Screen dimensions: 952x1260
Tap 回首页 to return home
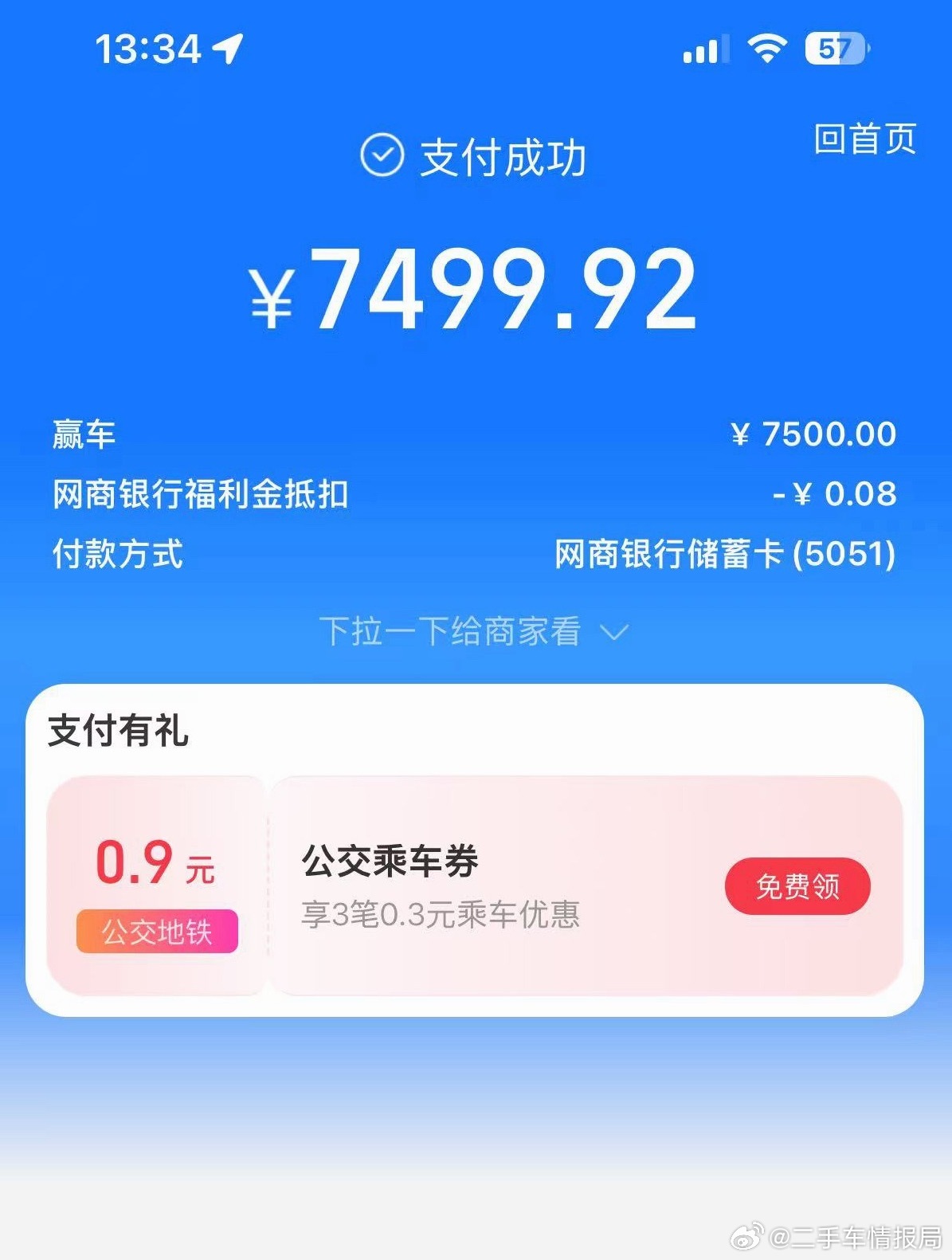coord(862,142)
